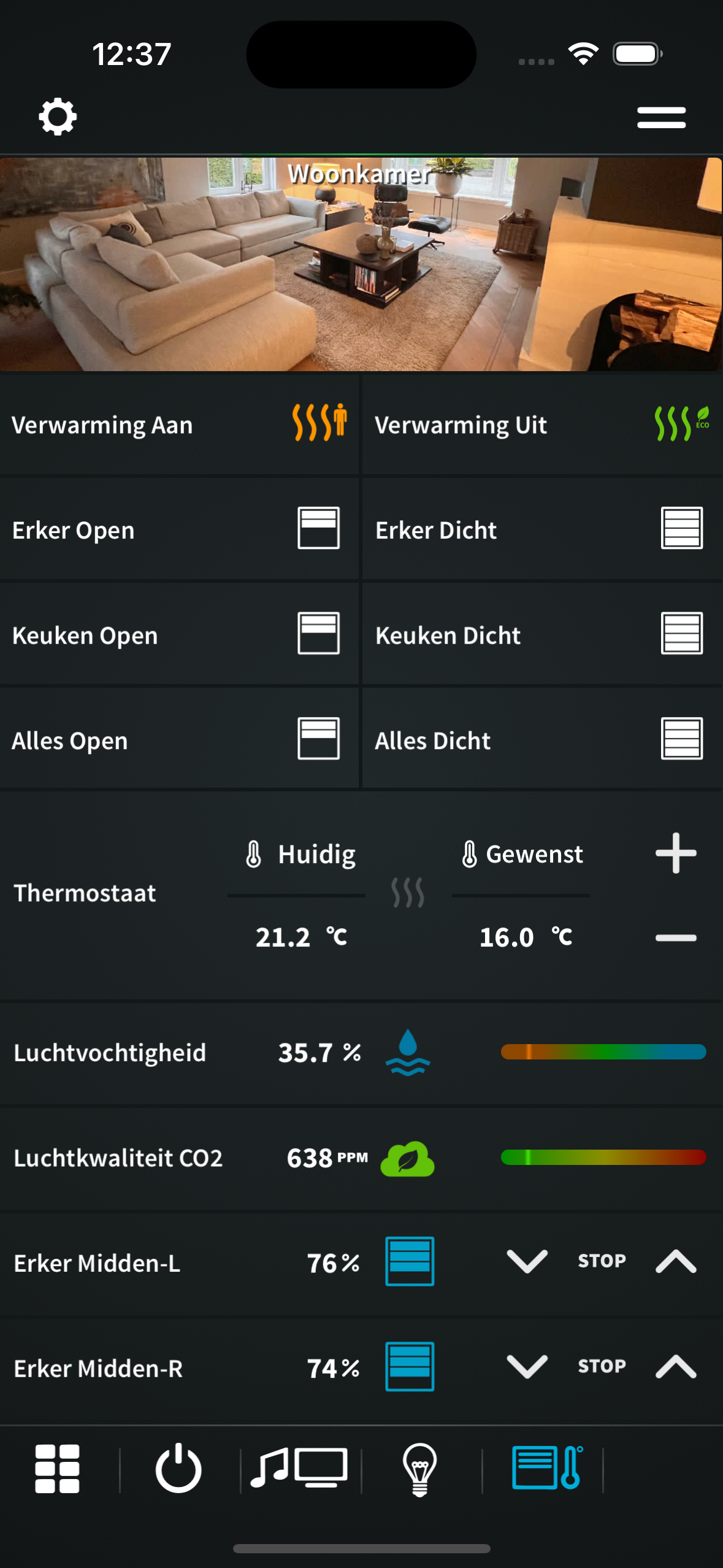Image resolution: width=723 pixels, height=1568 pixels.
Task: Tap the humidity water drop icon
Action: tap(408, 1051)
